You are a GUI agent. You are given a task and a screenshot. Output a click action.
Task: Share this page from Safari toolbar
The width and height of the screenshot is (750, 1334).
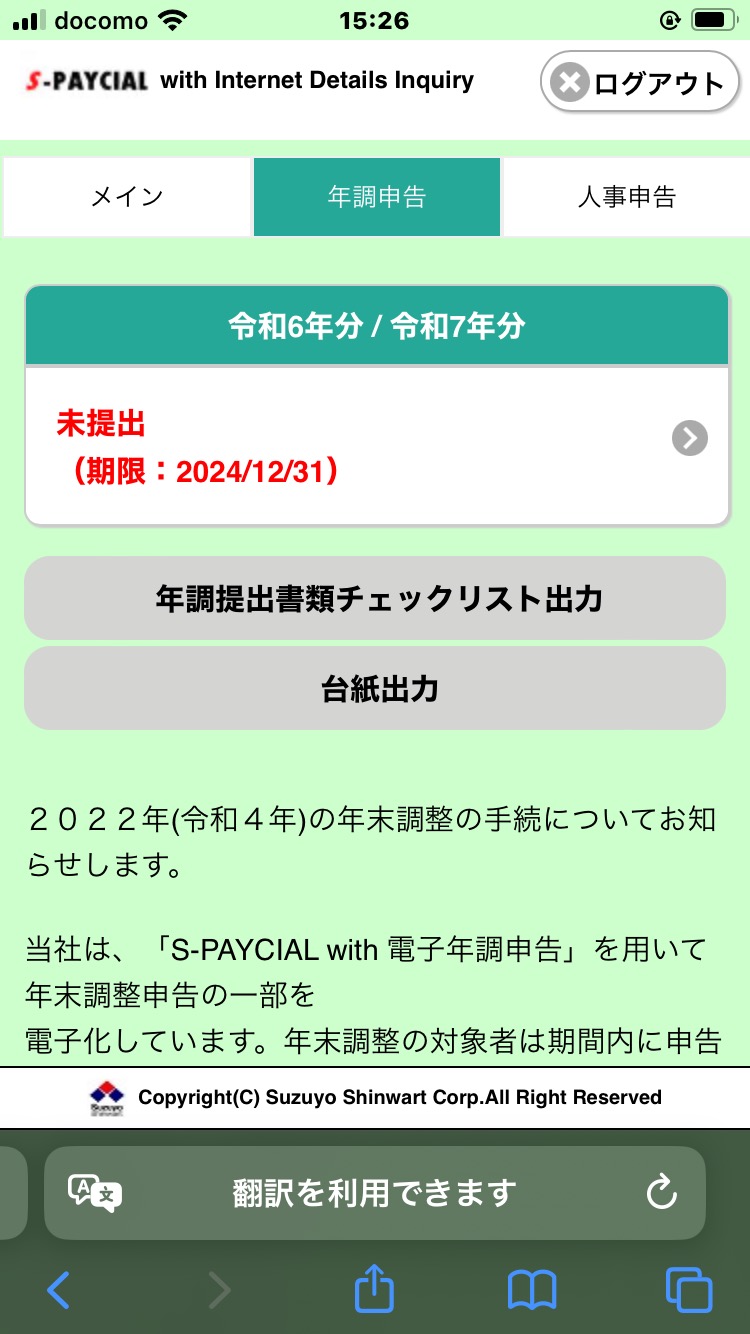point(375,1290)
